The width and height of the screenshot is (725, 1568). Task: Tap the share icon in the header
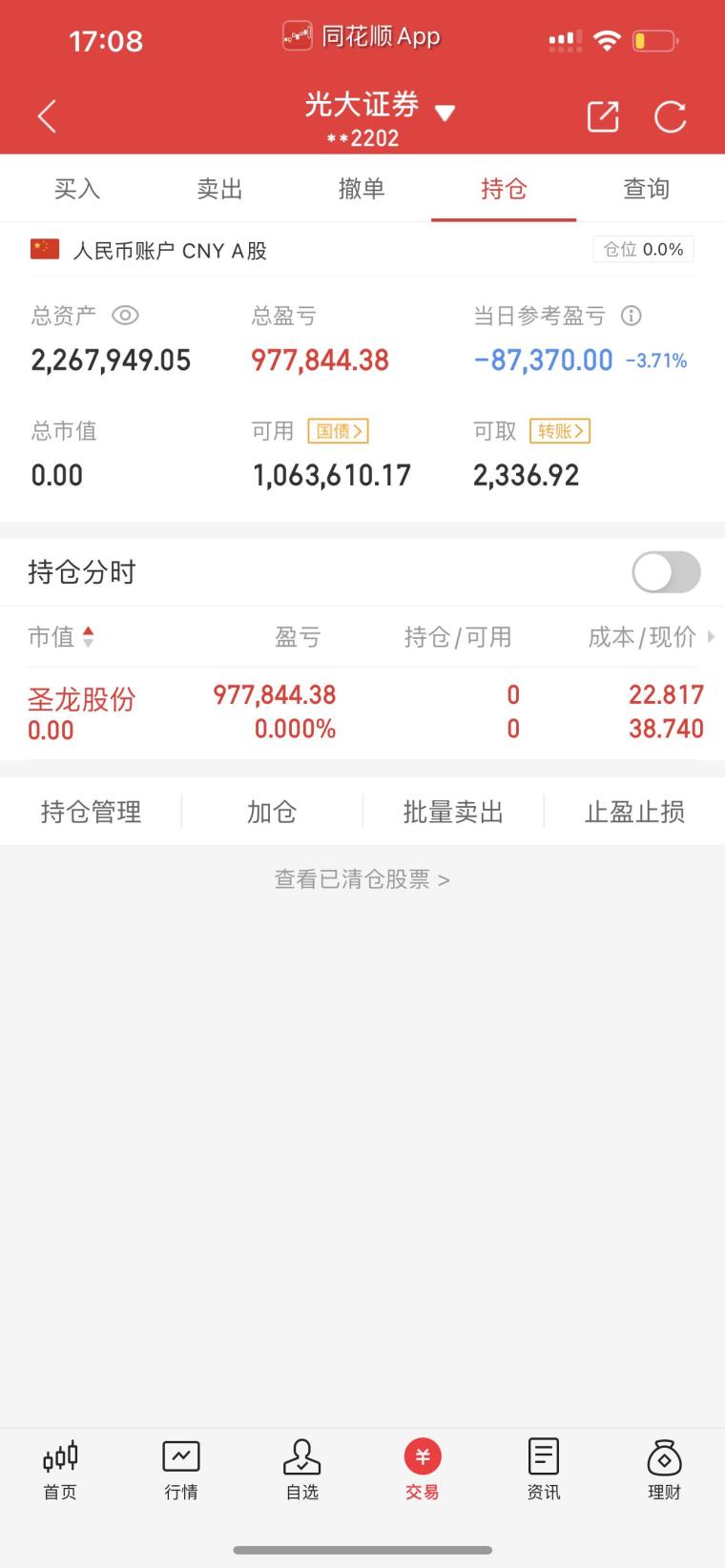[603, 116]
